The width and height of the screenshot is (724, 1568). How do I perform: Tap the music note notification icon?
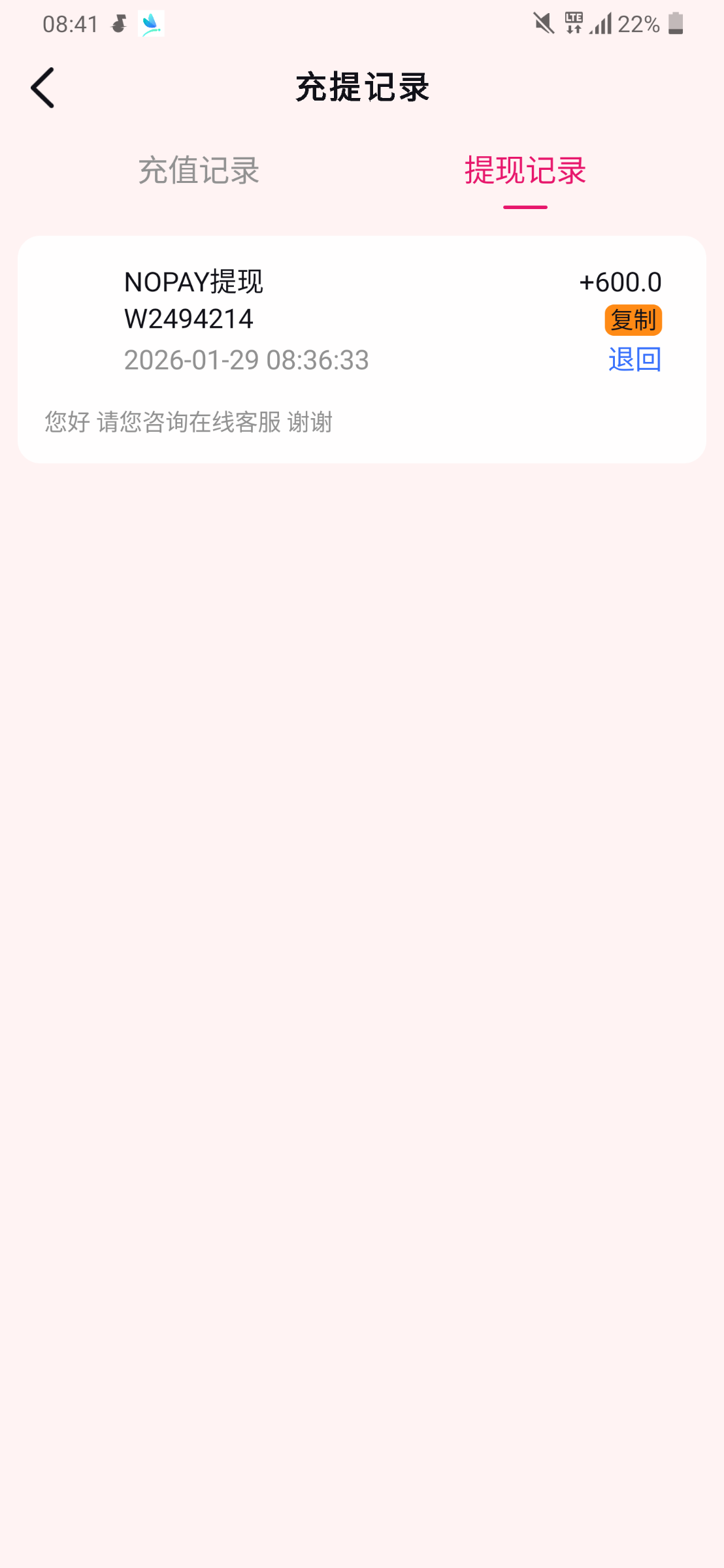(x=118, y=24)
